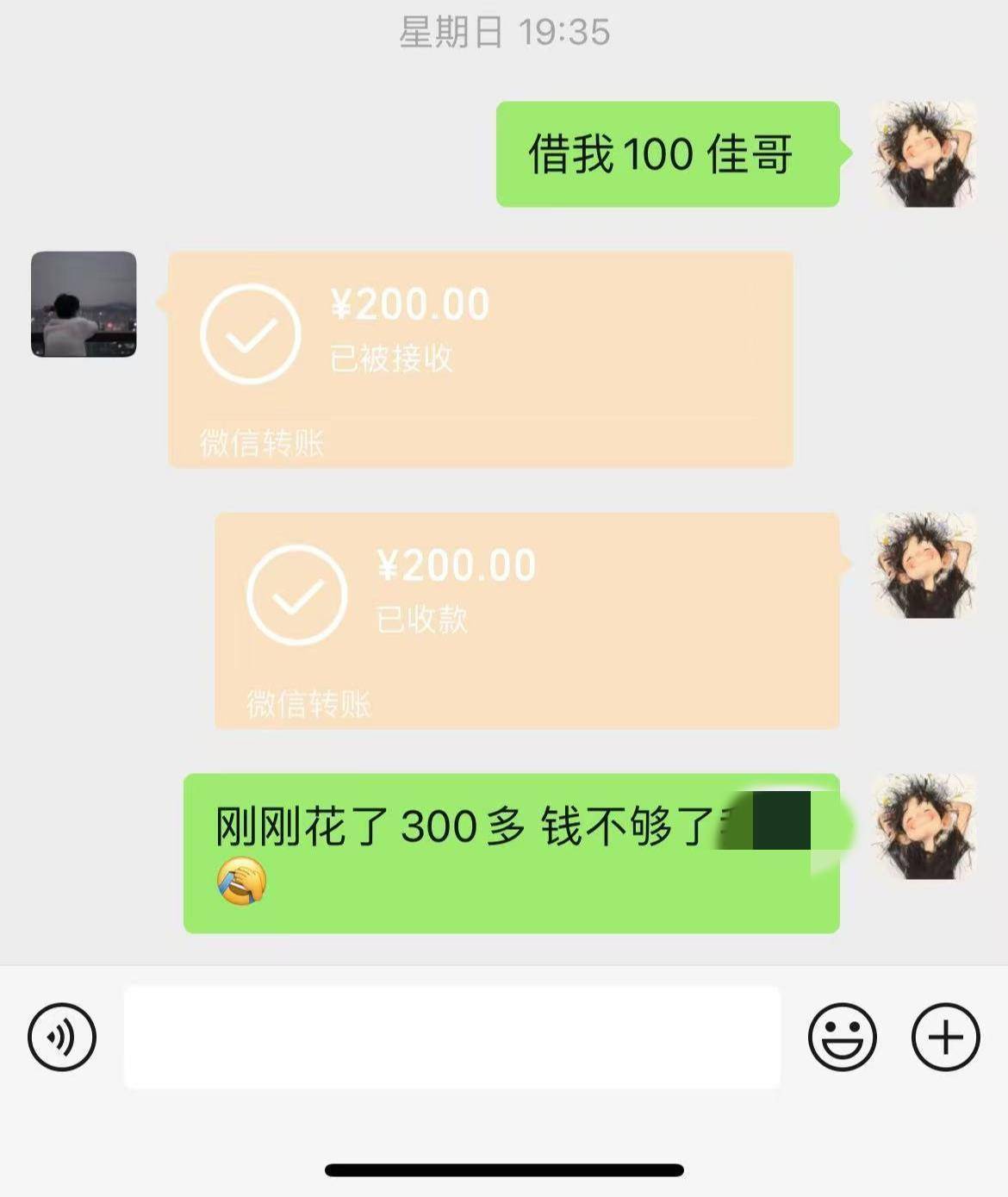
Task: Focus the message text field
Action: pyautogui.click(x=452, y=1037)
